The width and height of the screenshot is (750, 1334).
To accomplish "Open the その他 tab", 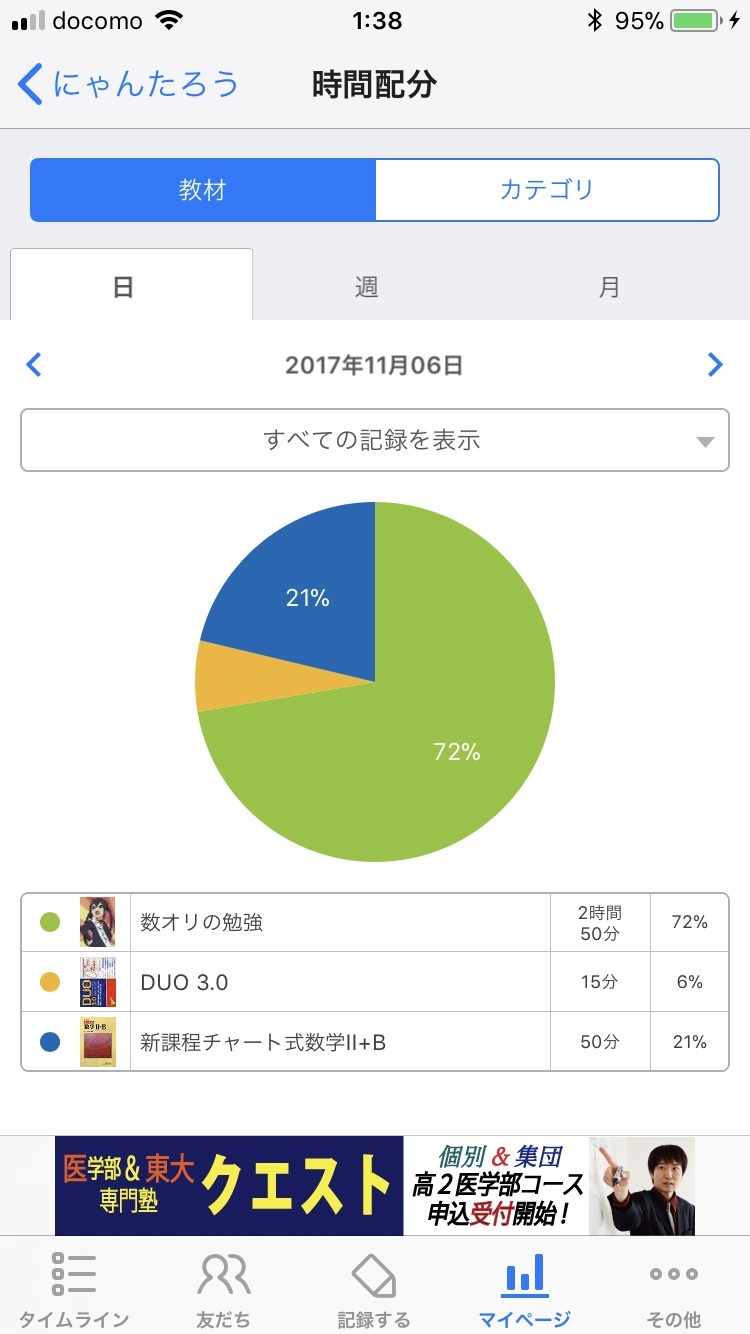I will pyautogui.click(x=675, y=1288).
